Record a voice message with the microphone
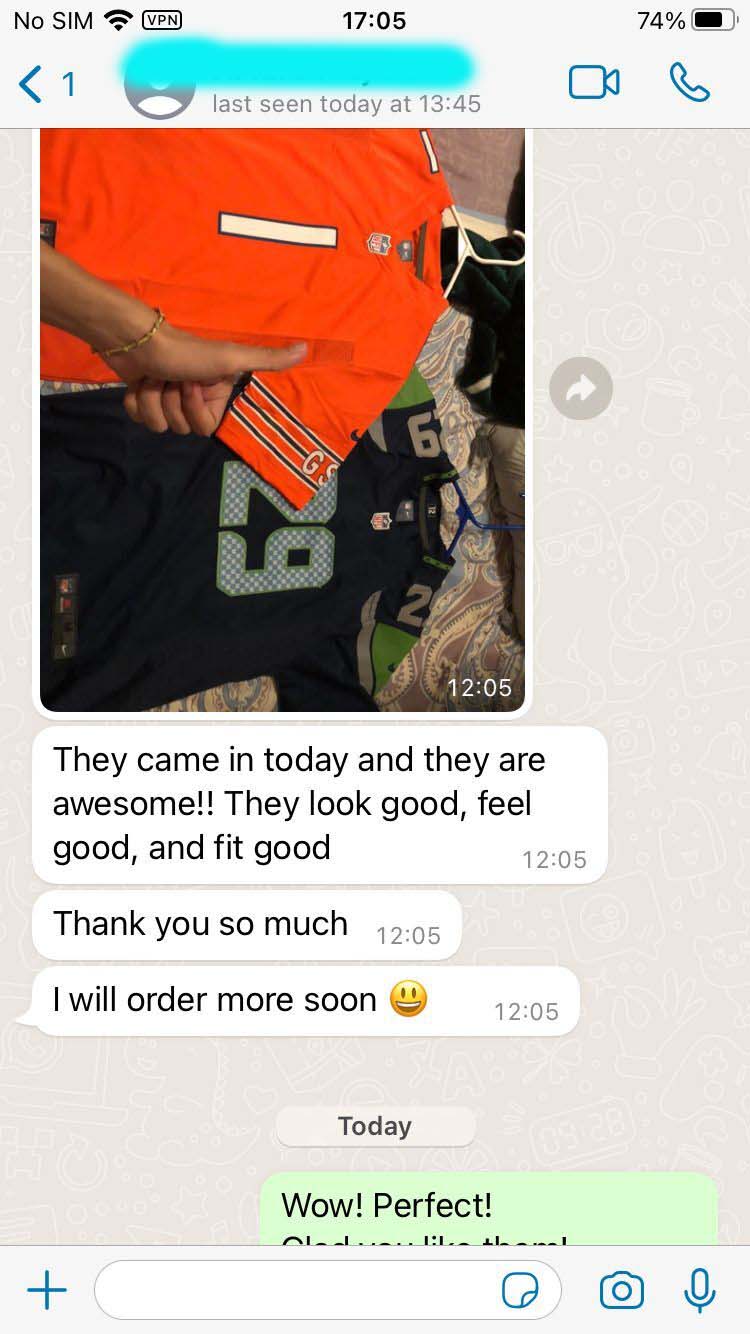The width and height of the screenshot is (750, 1334). tap(699, 1290)
